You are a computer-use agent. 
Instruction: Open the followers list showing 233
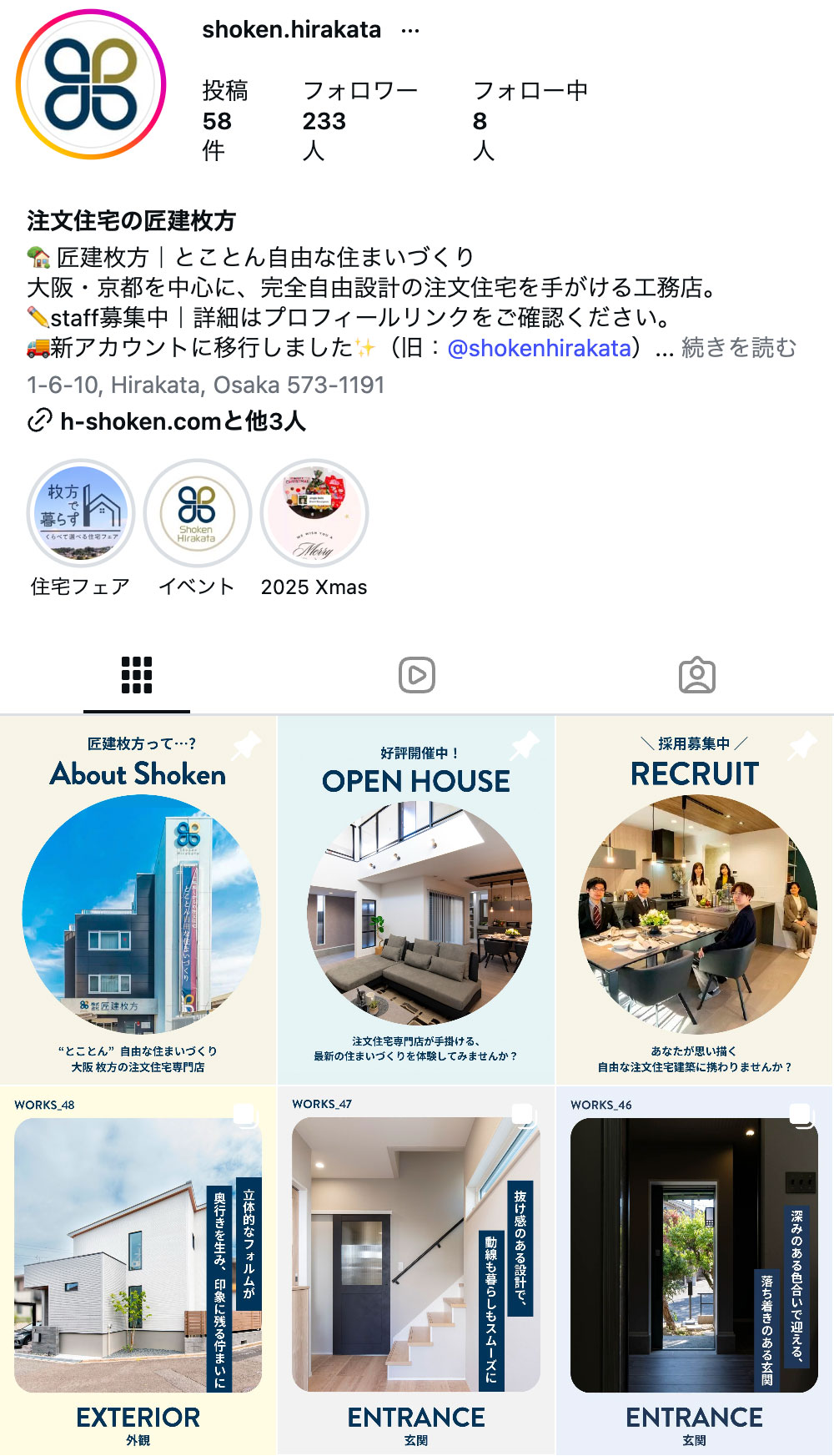[359, 120]
